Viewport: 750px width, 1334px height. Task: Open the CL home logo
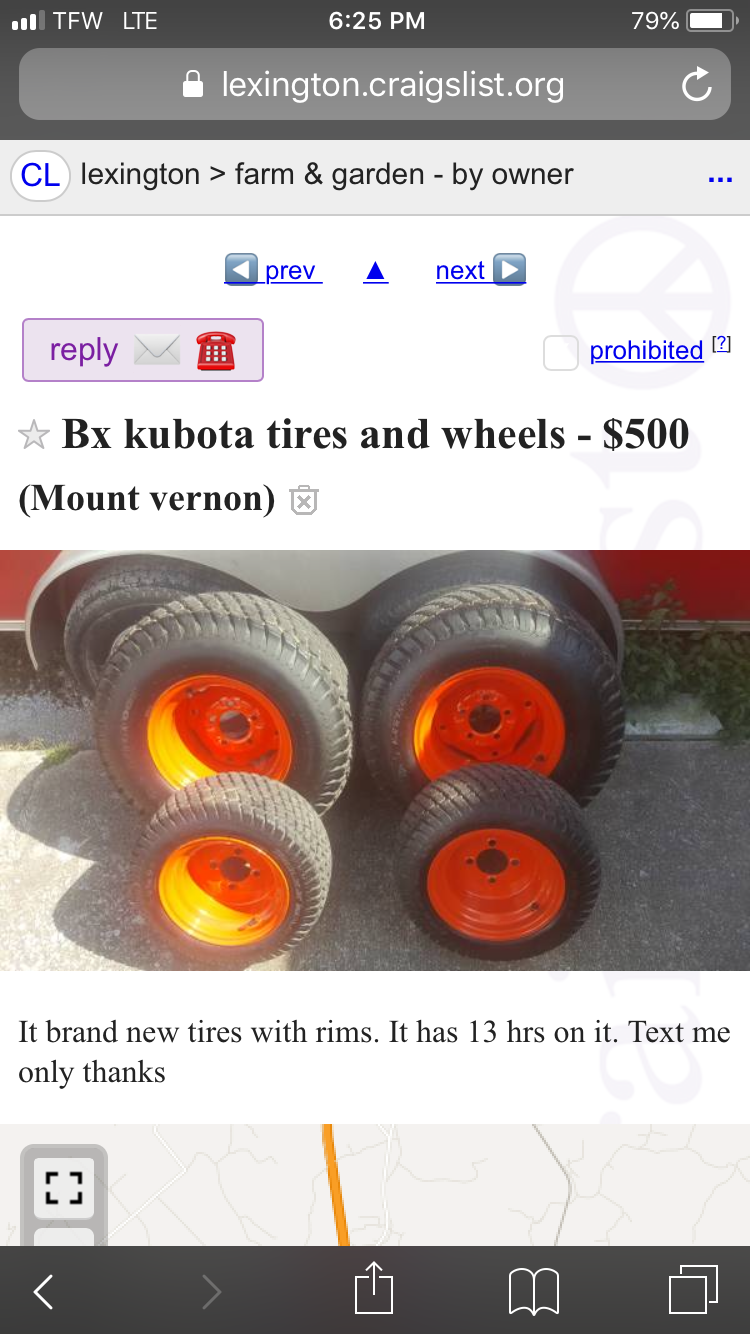click(40, 175)
